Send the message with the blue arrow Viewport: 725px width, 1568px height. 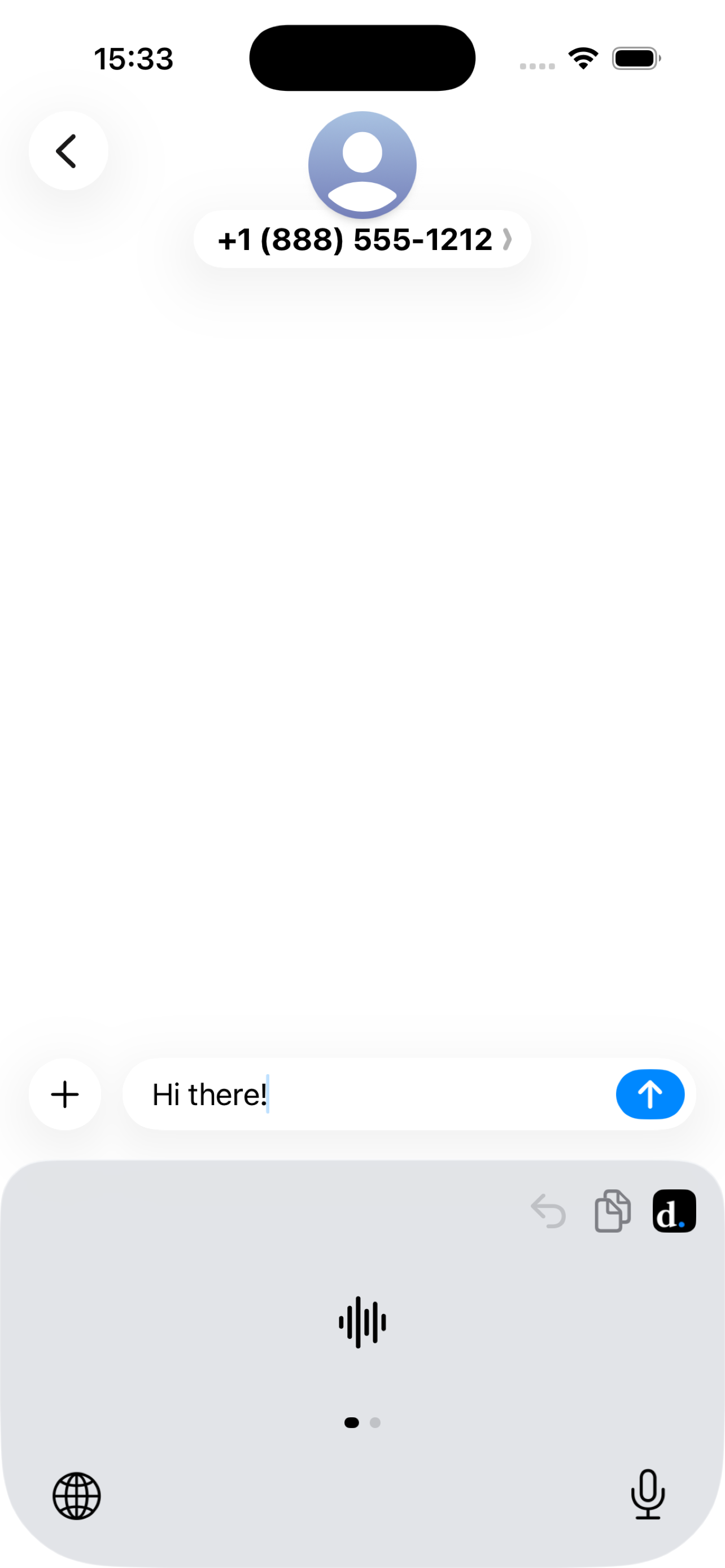(649, 1094)
